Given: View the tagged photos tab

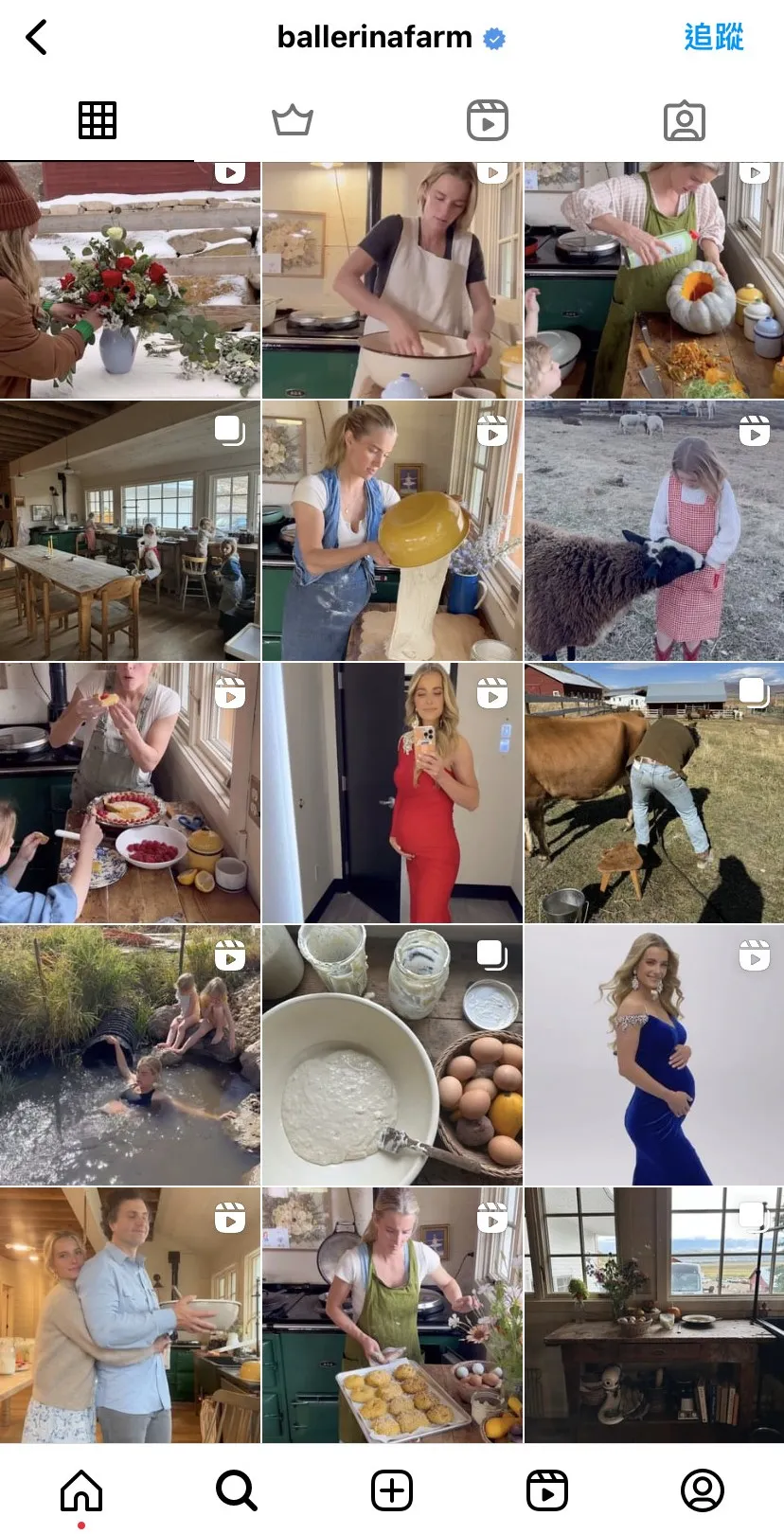Looking at the screenshot, I should (685, 121).
